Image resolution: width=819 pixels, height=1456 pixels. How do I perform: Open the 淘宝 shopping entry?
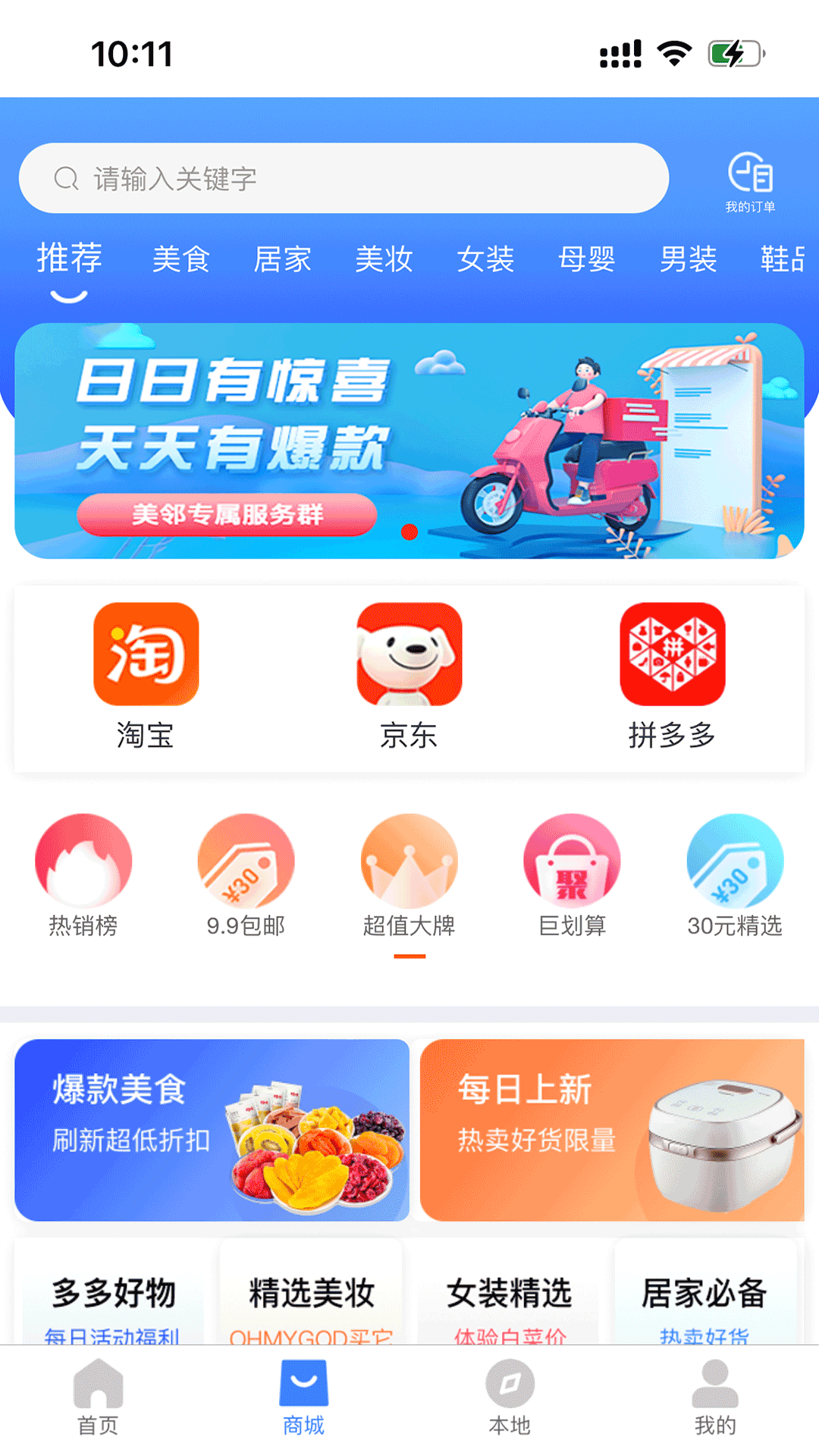pos(146,675)
